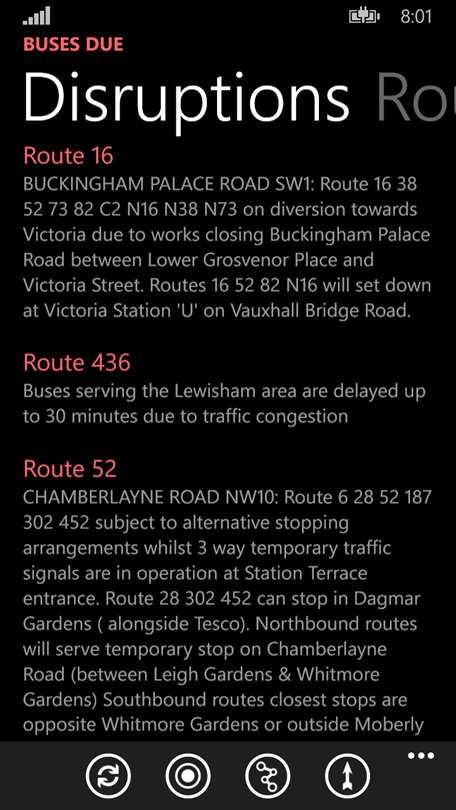456x810 pixels.
Task: Expand the app bar ellipsis menu
Action: 421,756
